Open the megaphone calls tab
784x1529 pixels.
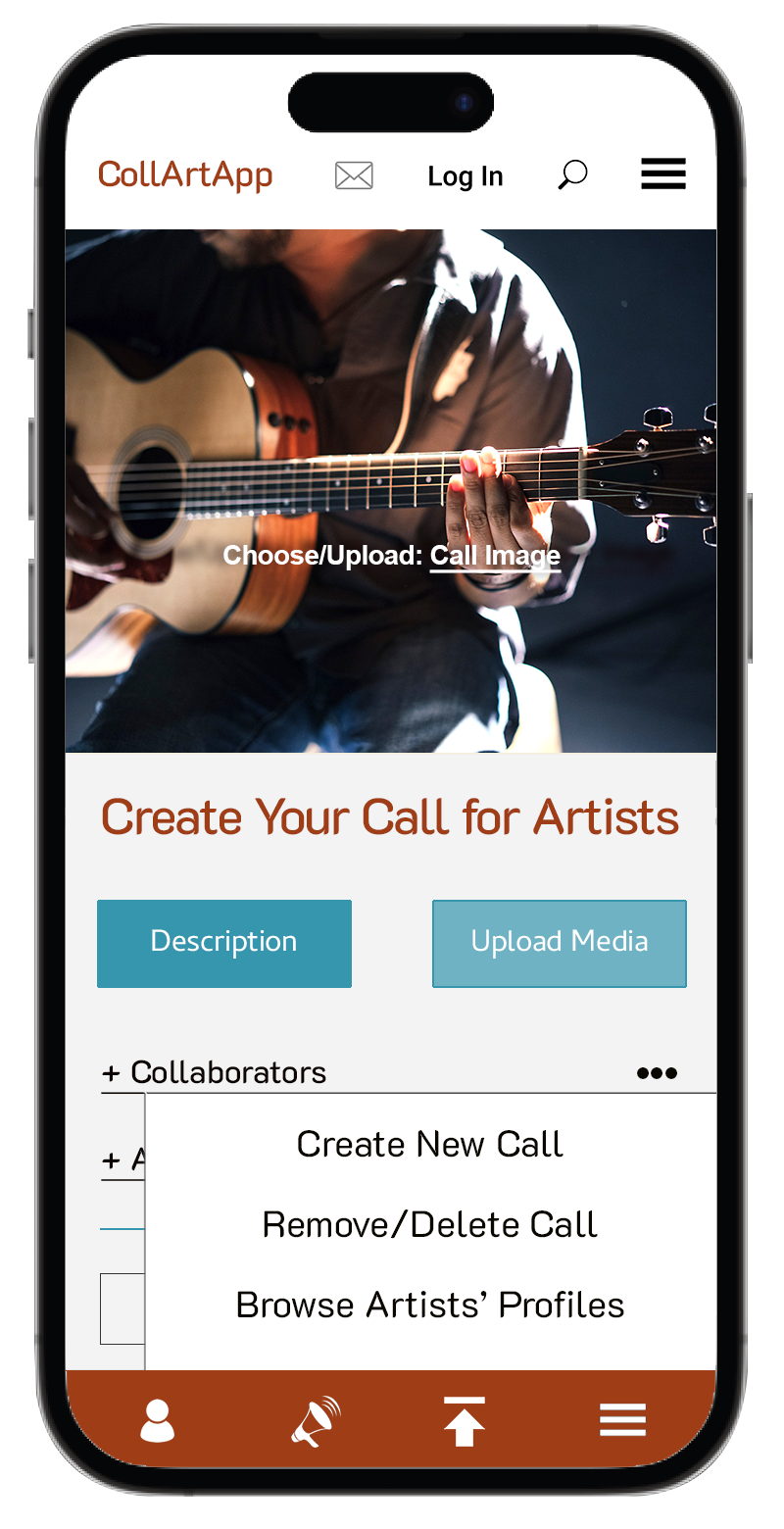pyautogui.click(x=316, y=1421)
